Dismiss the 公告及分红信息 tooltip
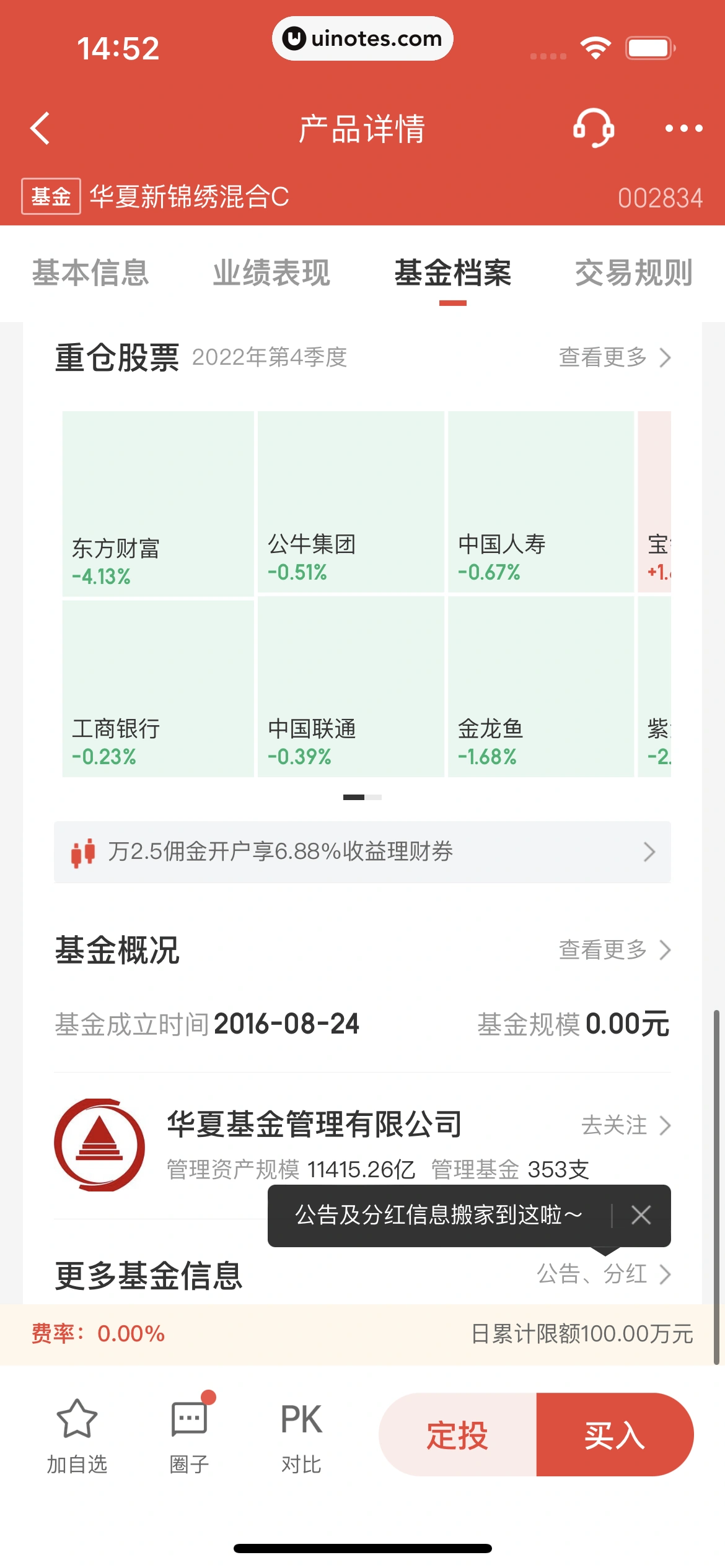The height and width of the screenshot is (1568, 725). (641, 1215)
